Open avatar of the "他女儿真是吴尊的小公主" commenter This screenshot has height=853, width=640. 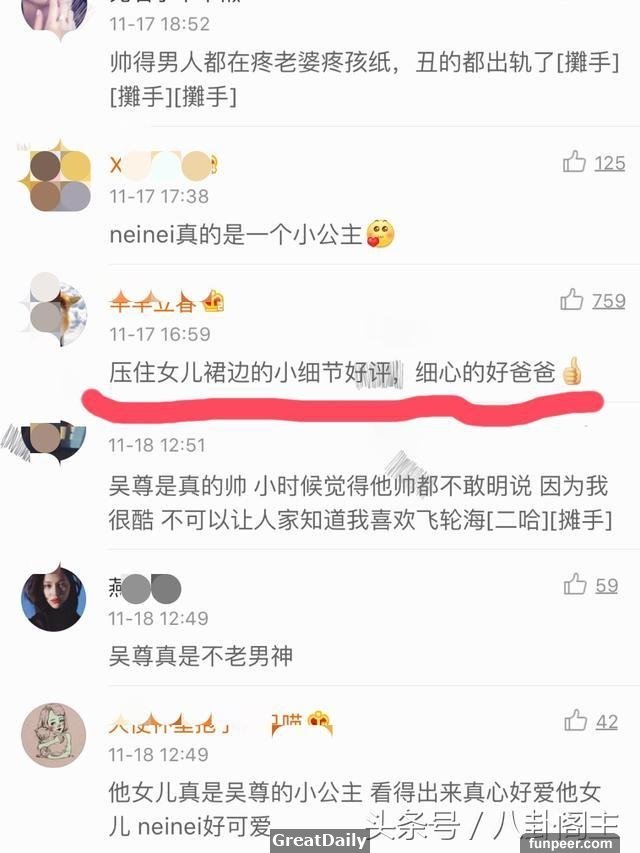(54, 735)
